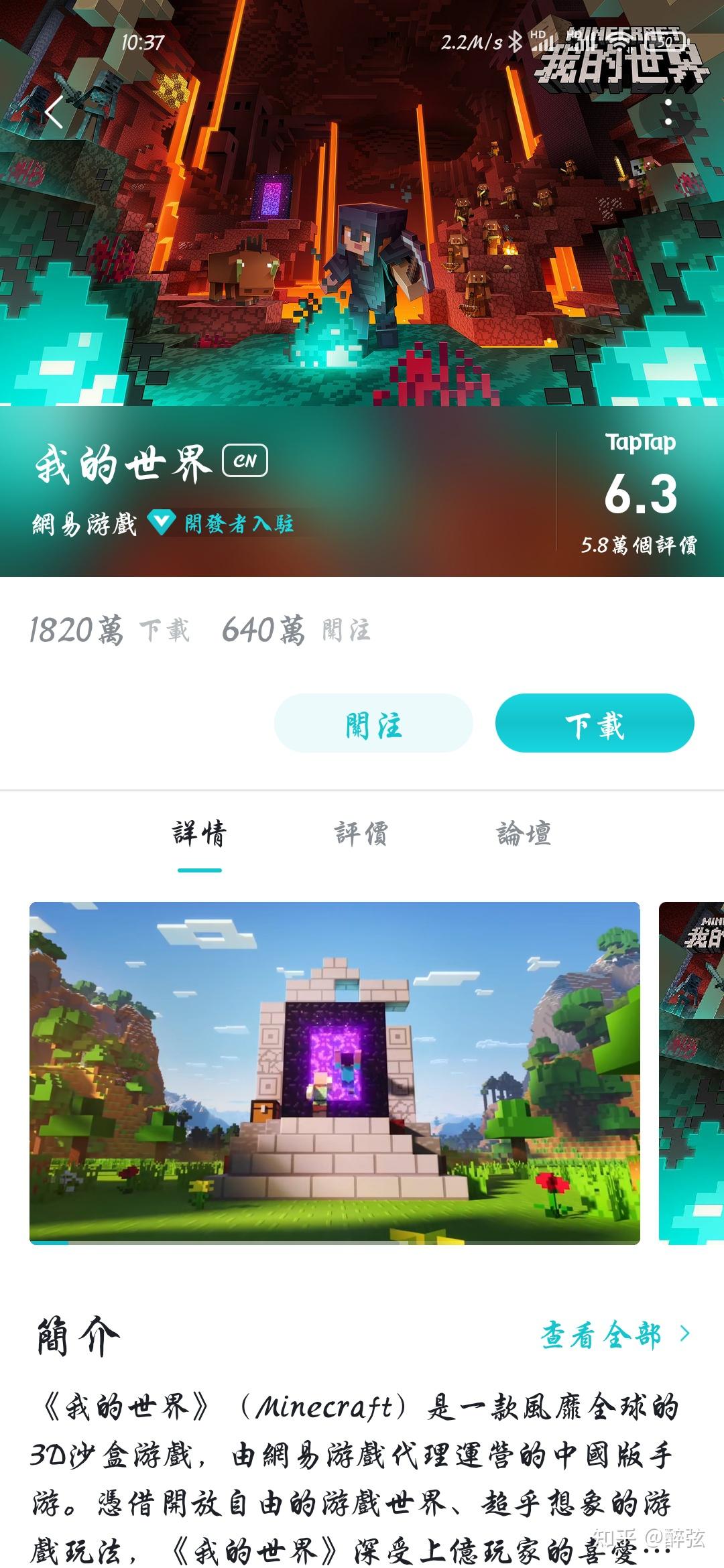The height and width of the screenshot is (1568, 724).
Task: Download the game with 下載 button
Action: (x=595, y=723)
